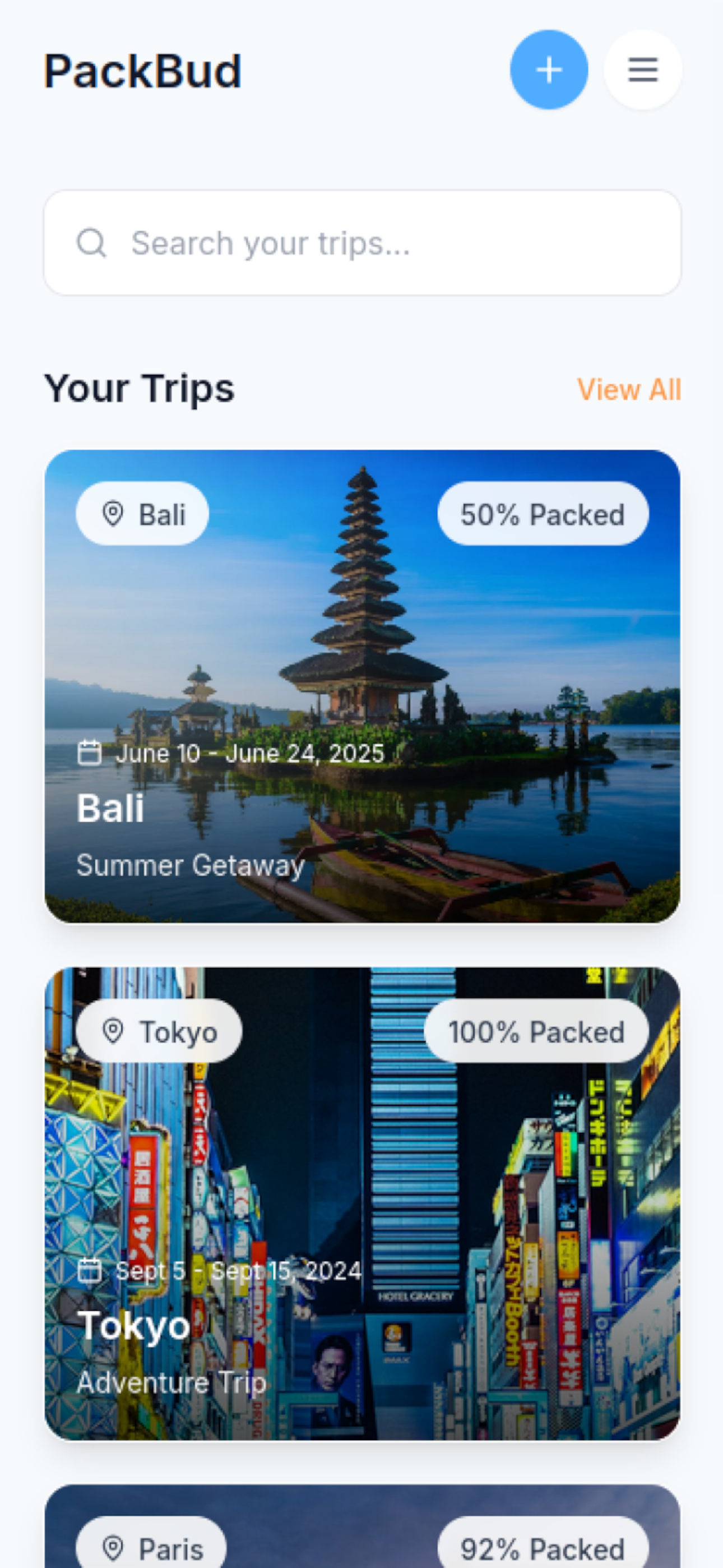
Task: Tap the Search your trips field
Action: click(361, 243)
